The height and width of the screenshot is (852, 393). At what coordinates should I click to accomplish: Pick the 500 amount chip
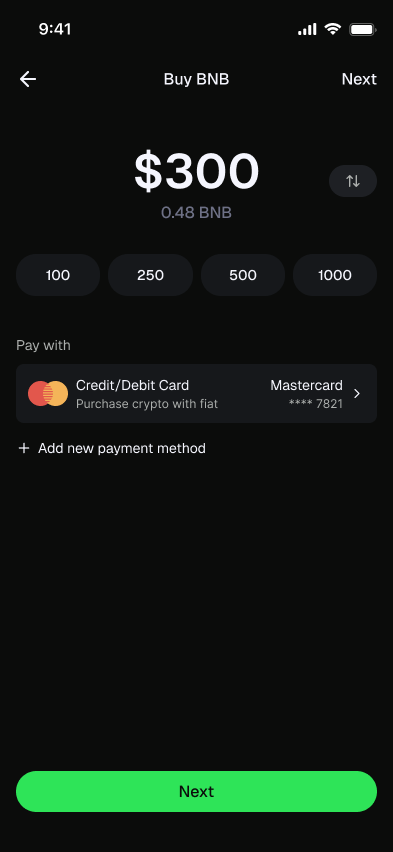243,275
